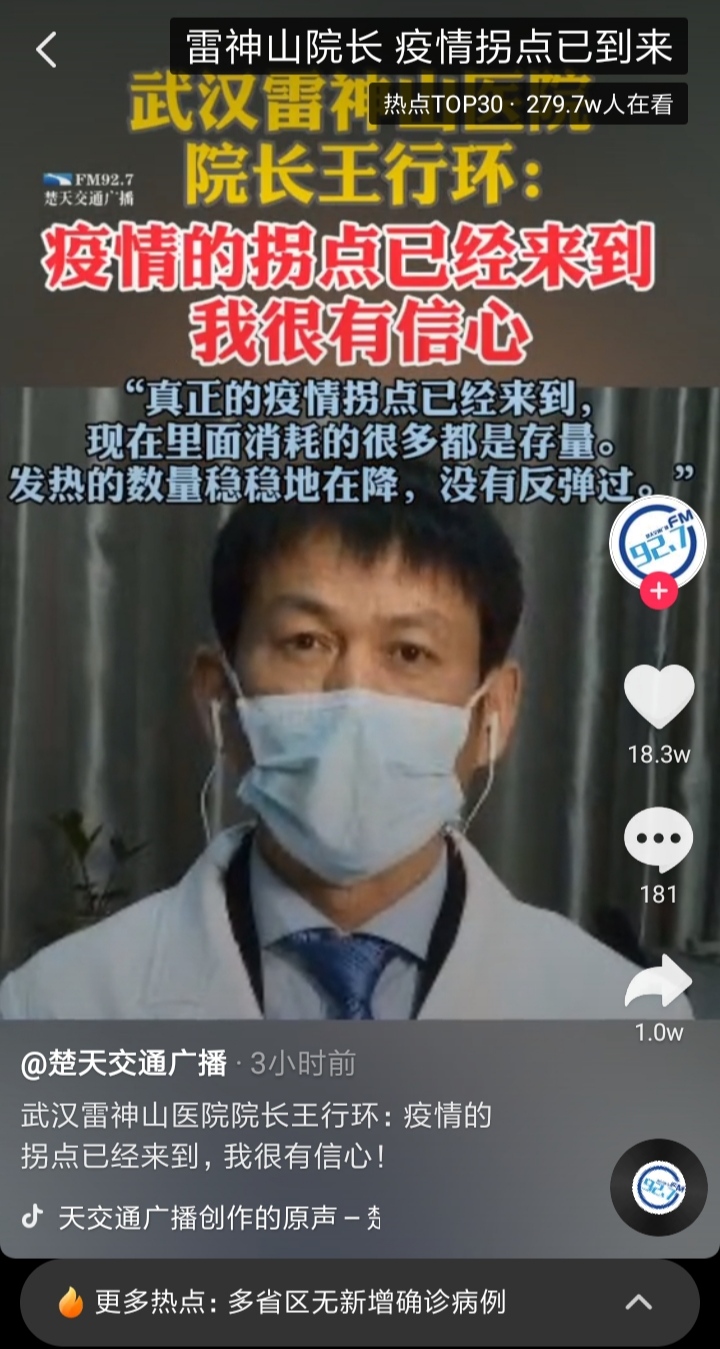
Task: Expand the 更多热点 bar chevron
Action: point(638,1301)
